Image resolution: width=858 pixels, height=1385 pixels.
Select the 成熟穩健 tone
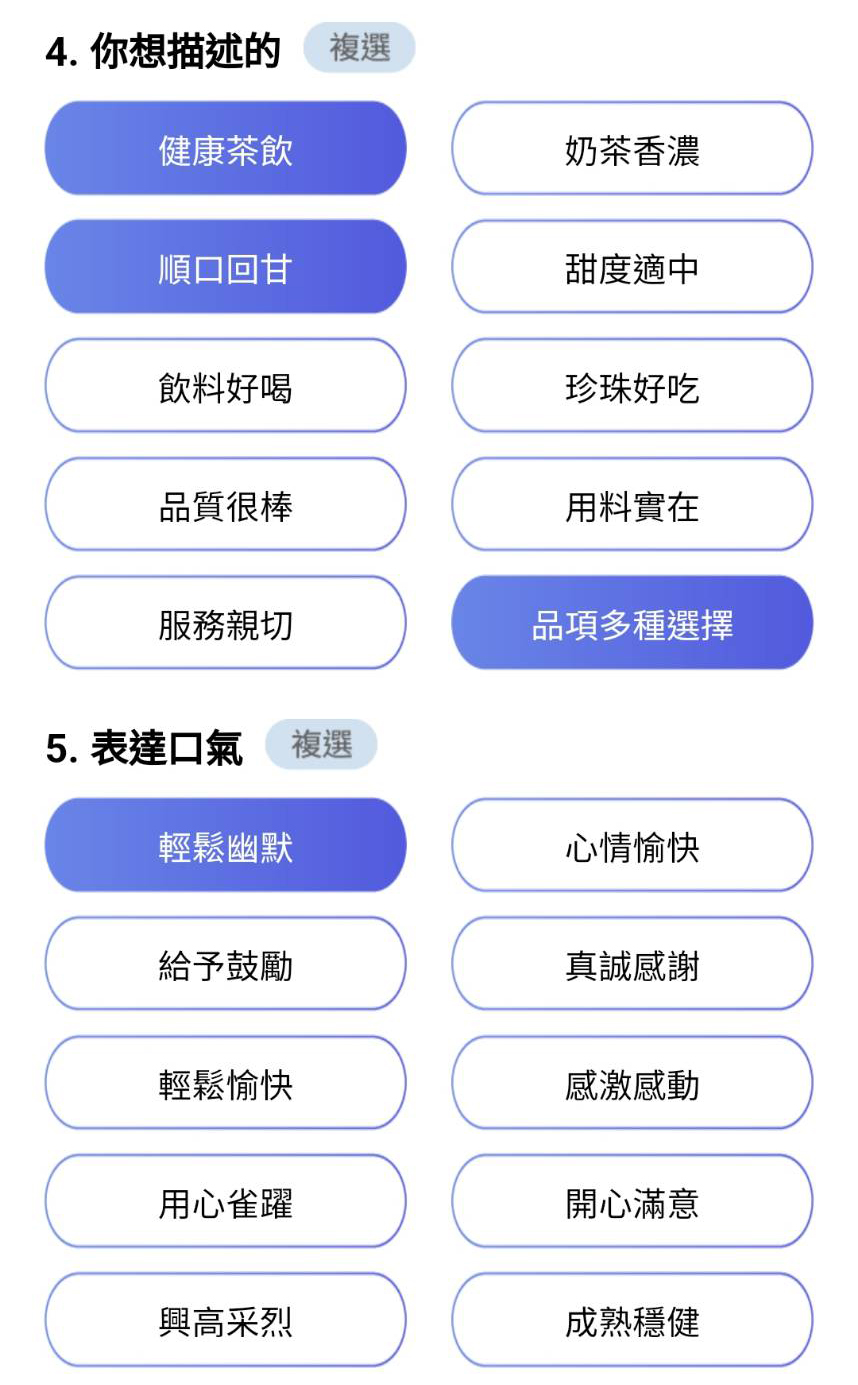[x=632, y=1319]
